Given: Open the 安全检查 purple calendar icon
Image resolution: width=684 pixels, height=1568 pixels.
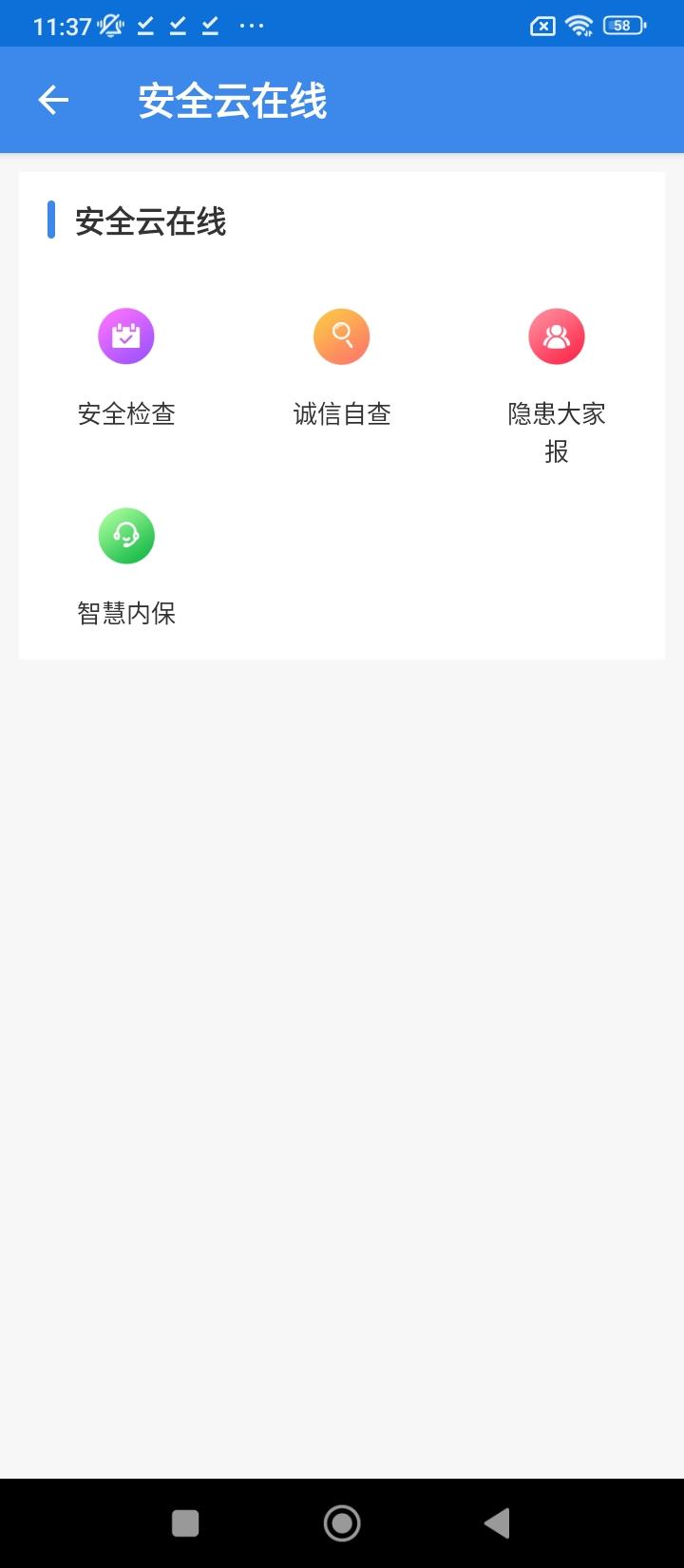Looking at the screenshot, I should pos(126,335).
